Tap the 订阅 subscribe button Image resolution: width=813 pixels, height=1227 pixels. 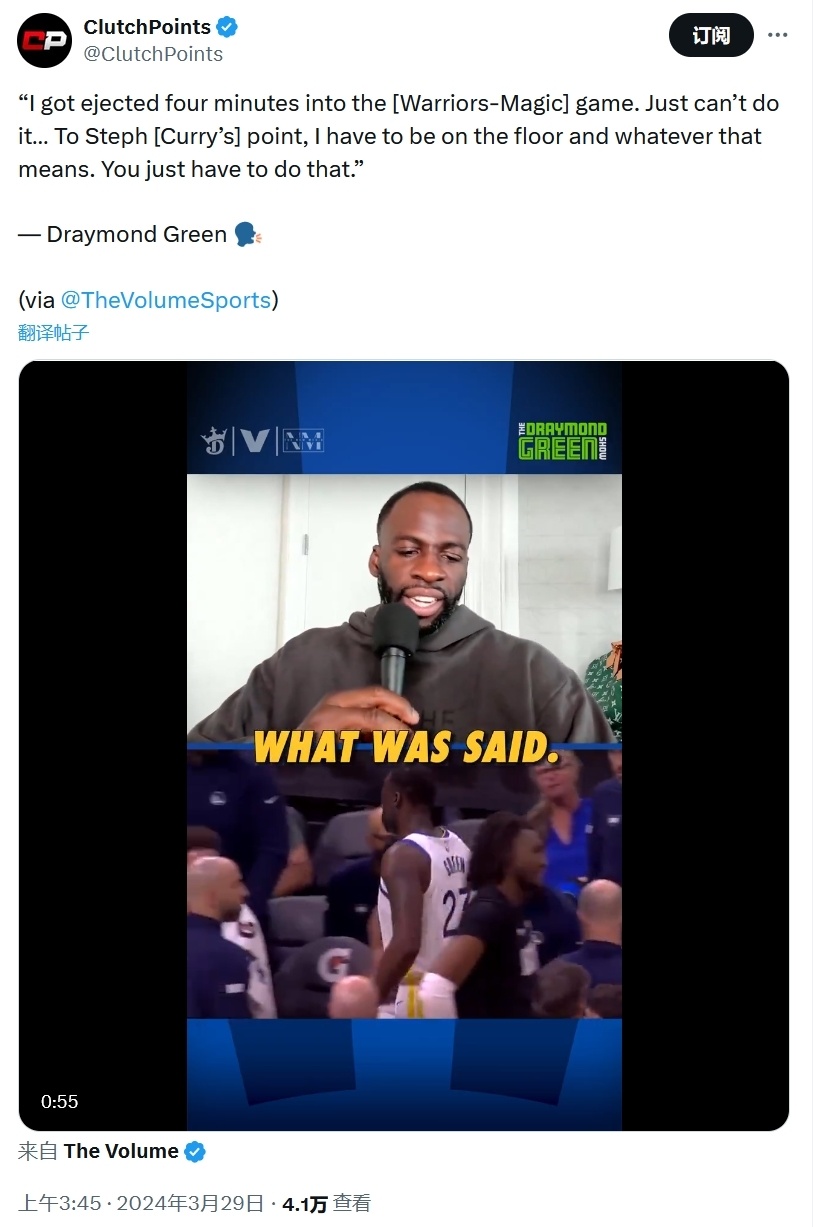[711, 36]
